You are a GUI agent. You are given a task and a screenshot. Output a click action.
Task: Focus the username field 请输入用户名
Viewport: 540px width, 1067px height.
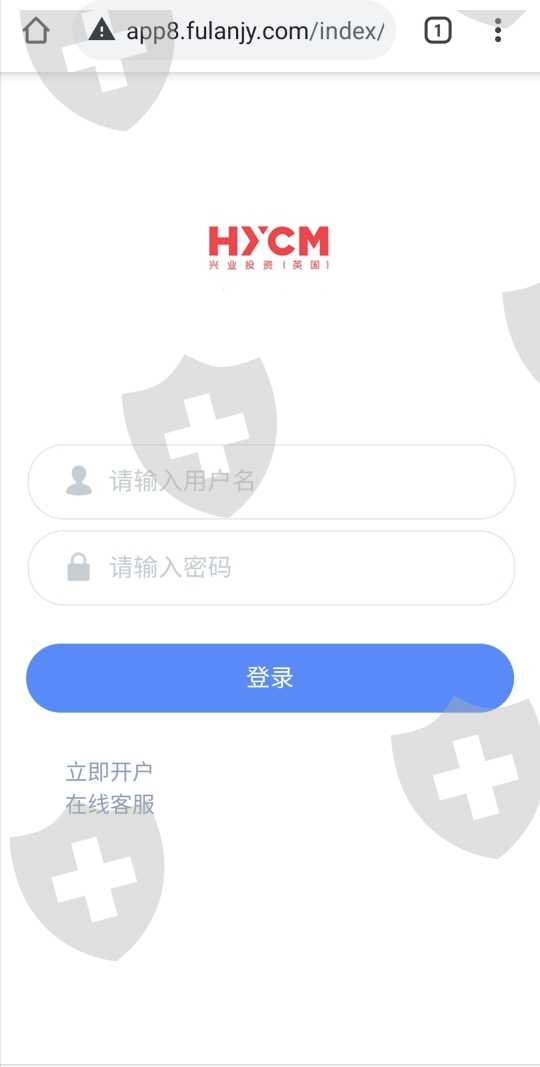(x=271, y=482)
